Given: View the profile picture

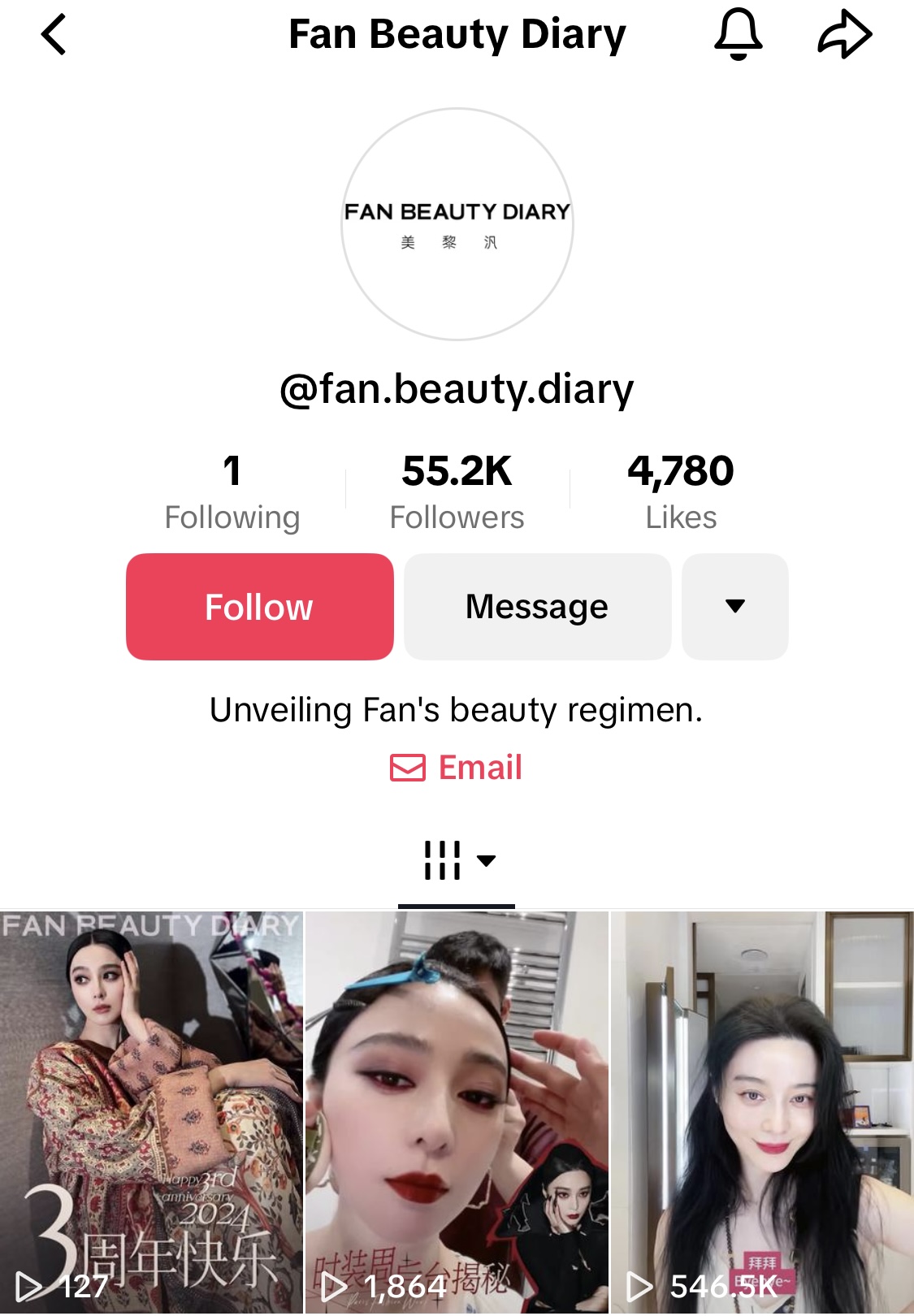Looking at the screenshot, I should coord(457,224).
